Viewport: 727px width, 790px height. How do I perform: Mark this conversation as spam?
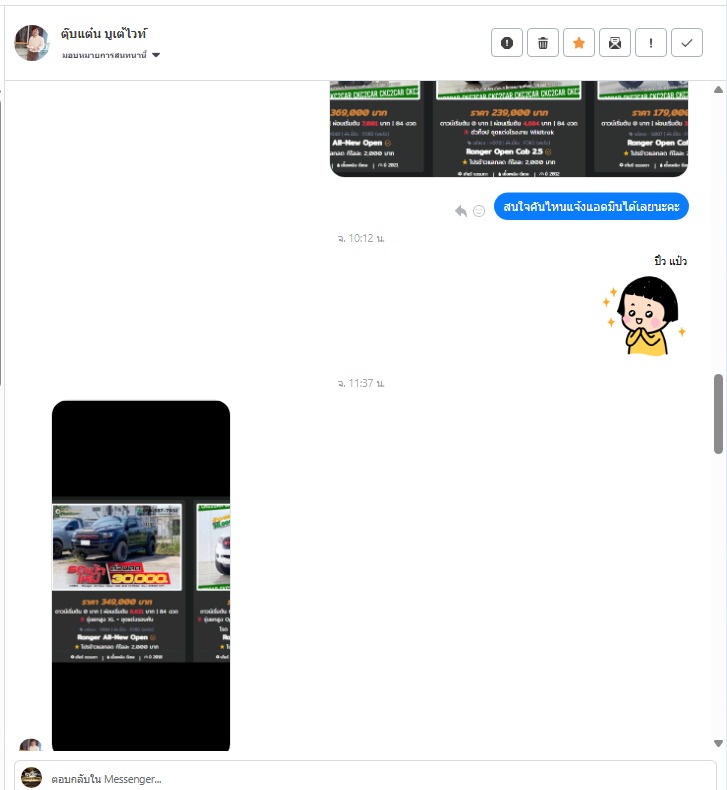507,43
